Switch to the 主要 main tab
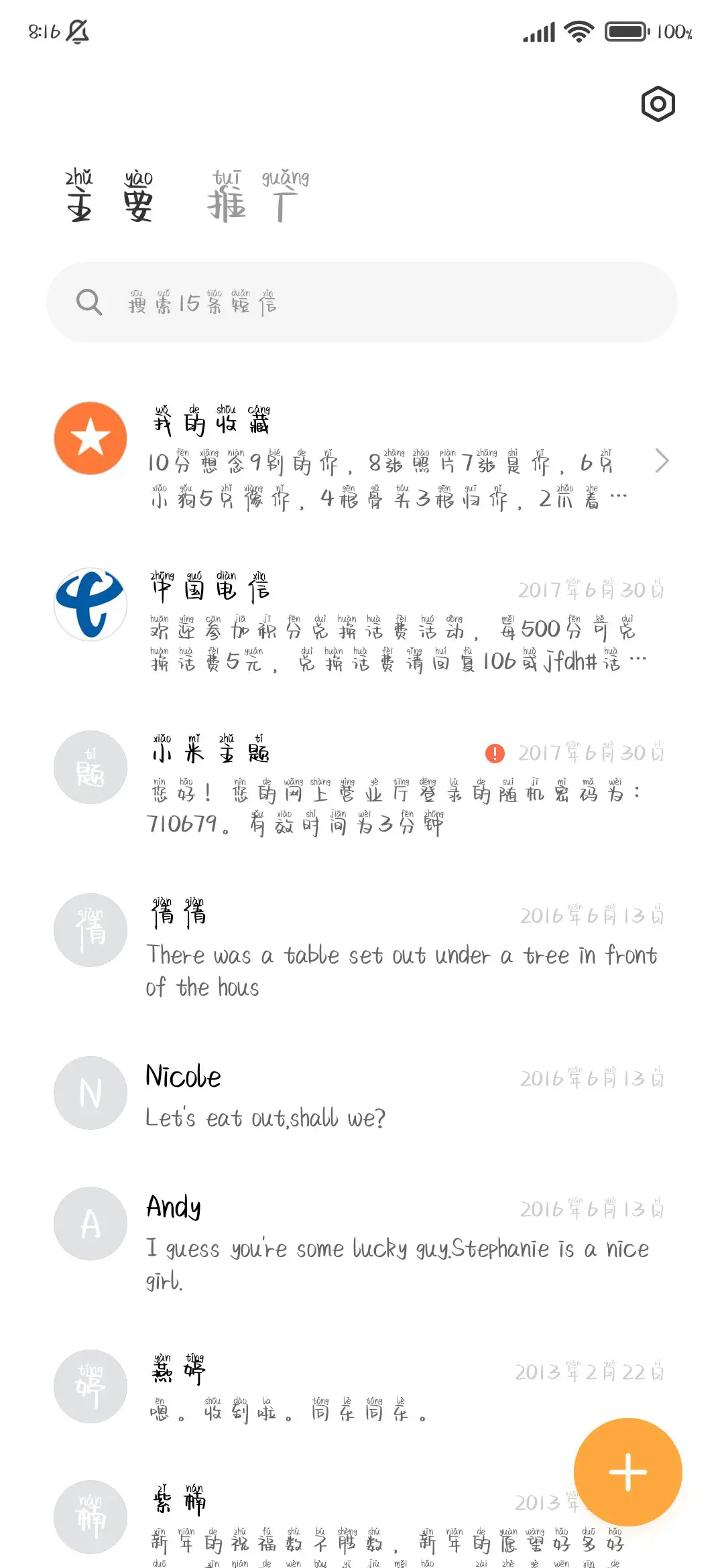724x1568 pixels. click(109, 201)
